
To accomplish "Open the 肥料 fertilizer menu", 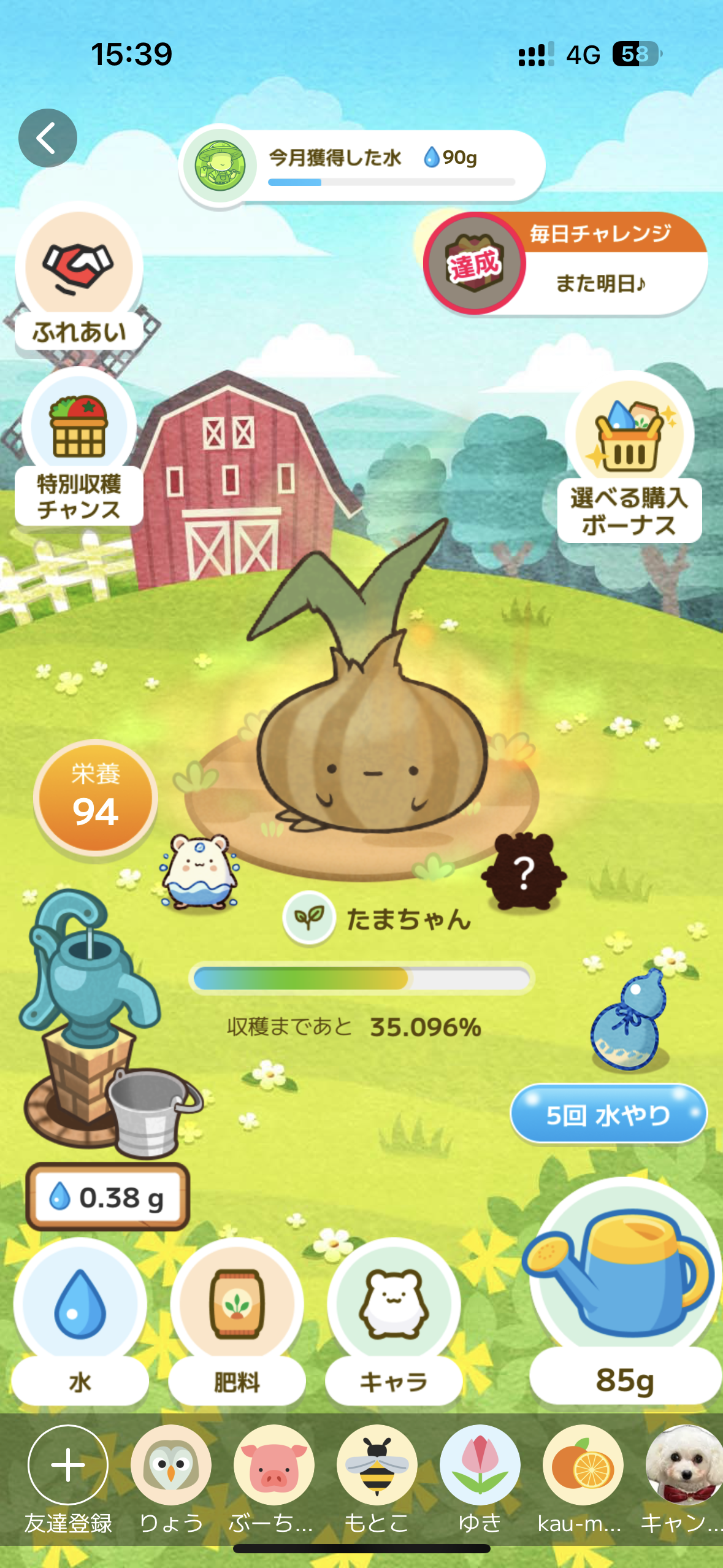I will point(237,1319).
